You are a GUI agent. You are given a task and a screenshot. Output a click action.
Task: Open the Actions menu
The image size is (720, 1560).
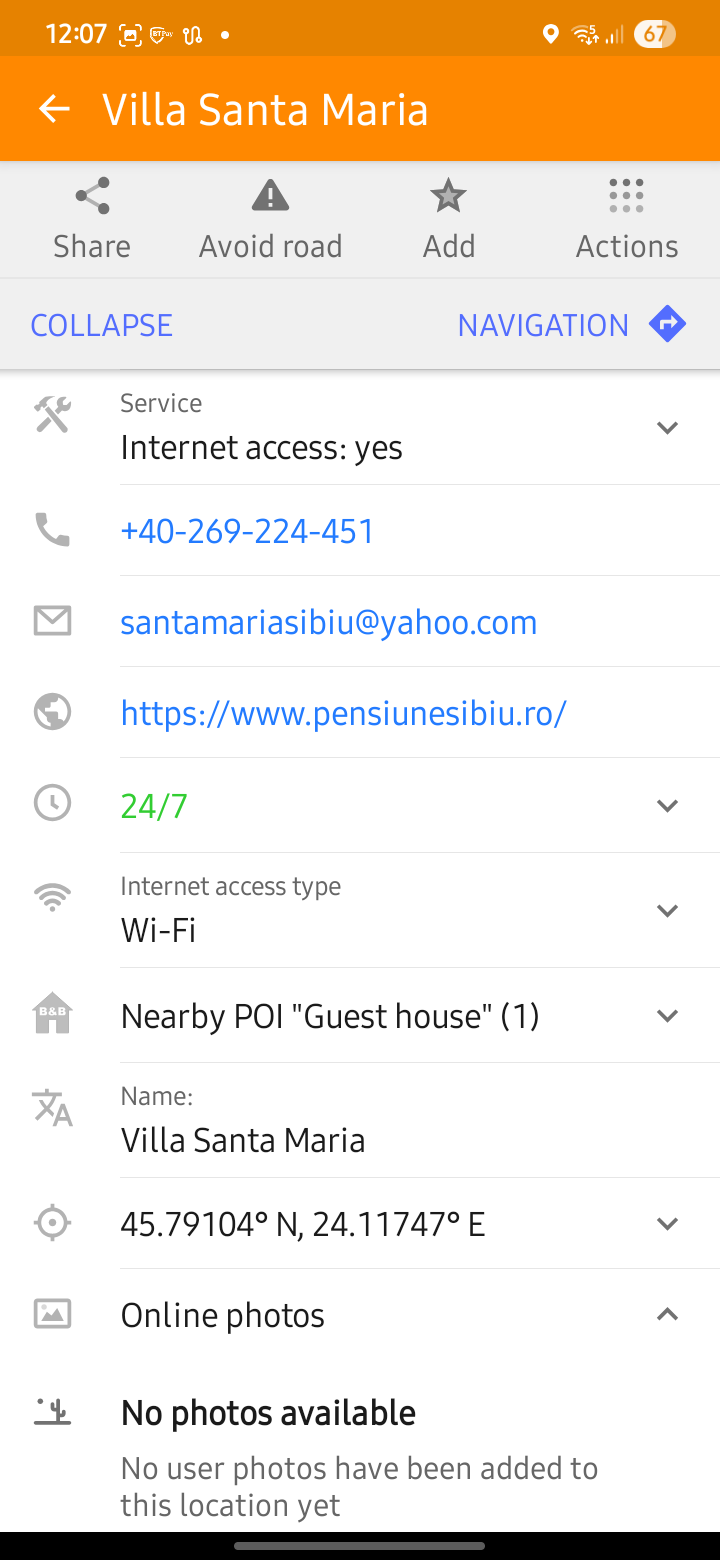(627, 219)
